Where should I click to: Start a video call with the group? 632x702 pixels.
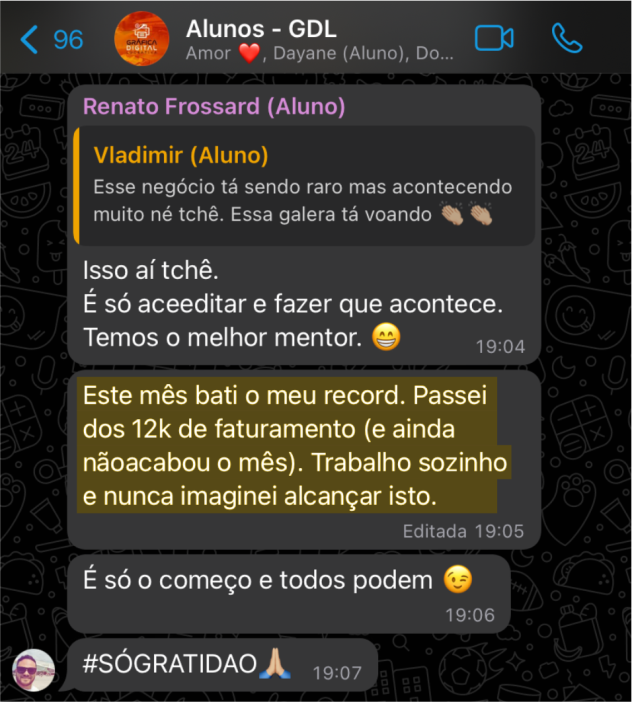494,38
